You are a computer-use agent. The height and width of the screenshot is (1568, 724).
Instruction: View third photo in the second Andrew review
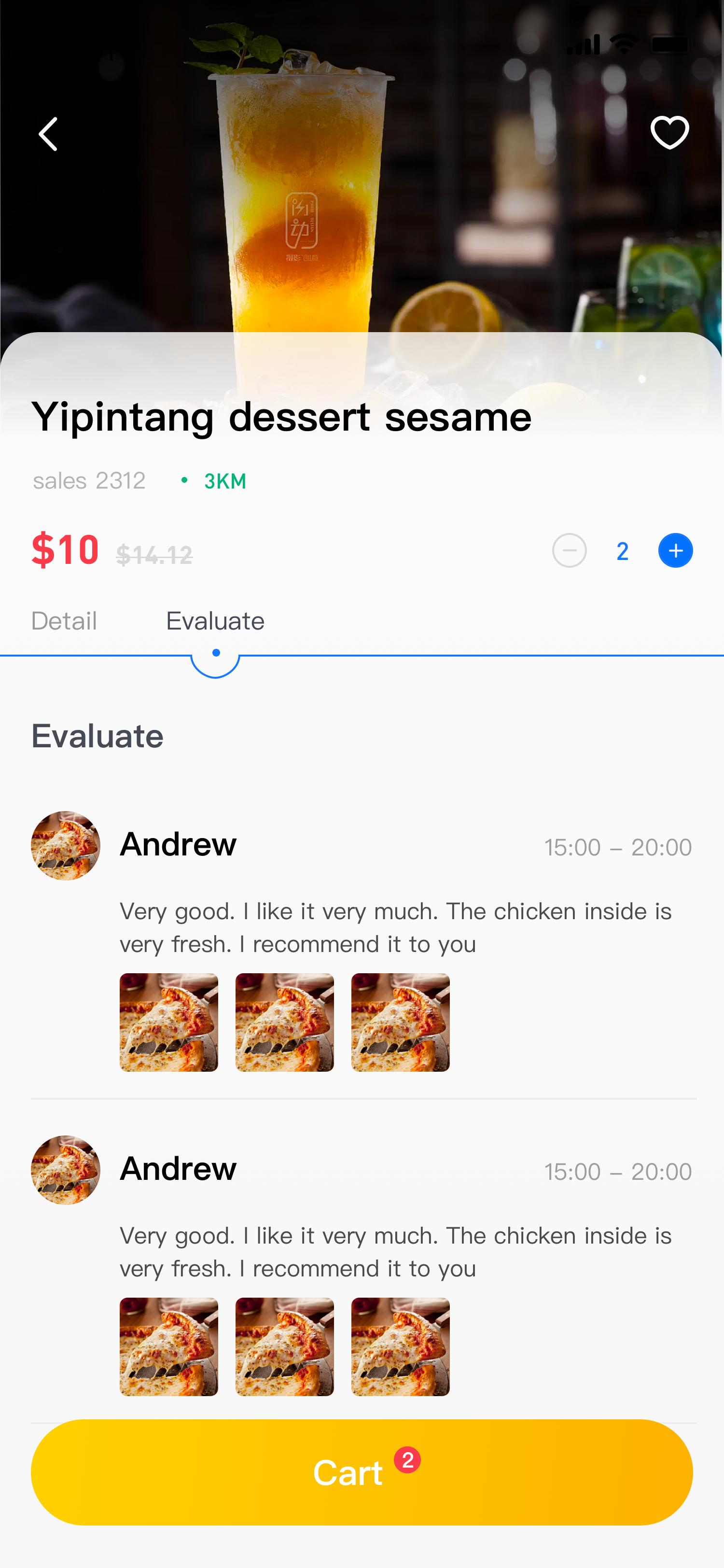400,1346
